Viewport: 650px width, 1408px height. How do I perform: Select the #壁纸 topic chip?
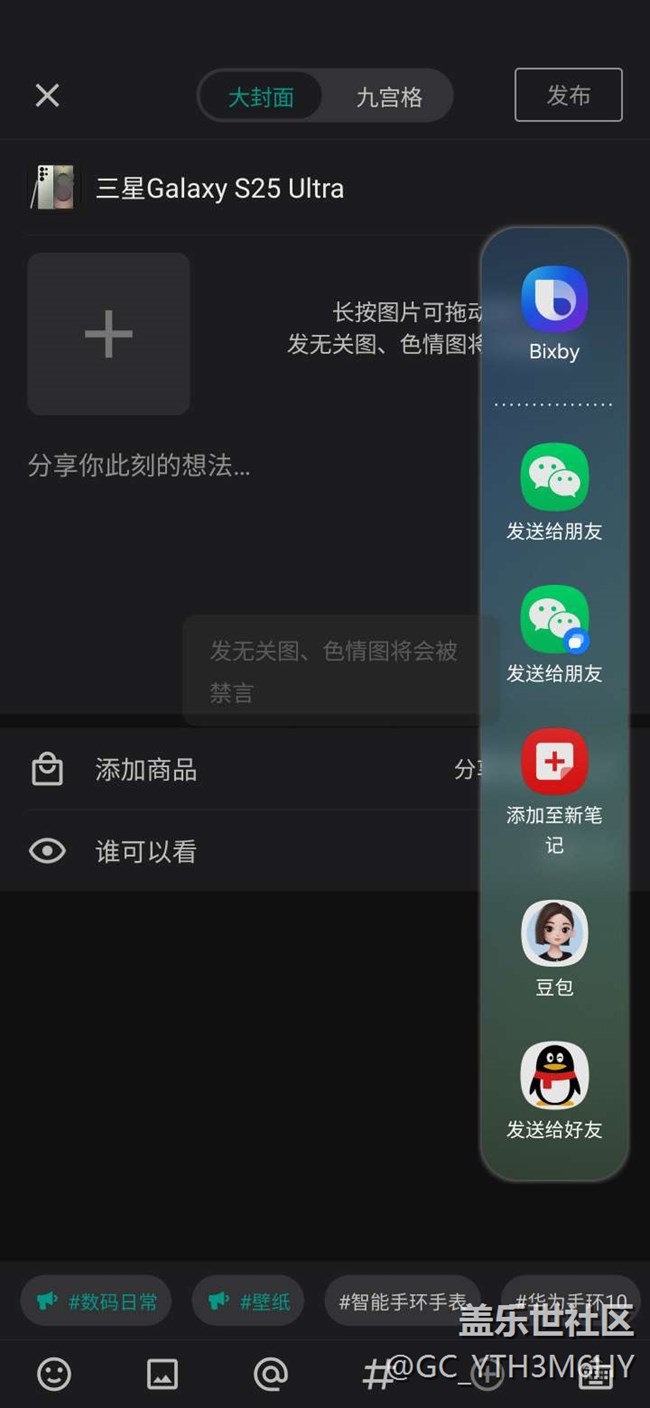(249, 1301)
